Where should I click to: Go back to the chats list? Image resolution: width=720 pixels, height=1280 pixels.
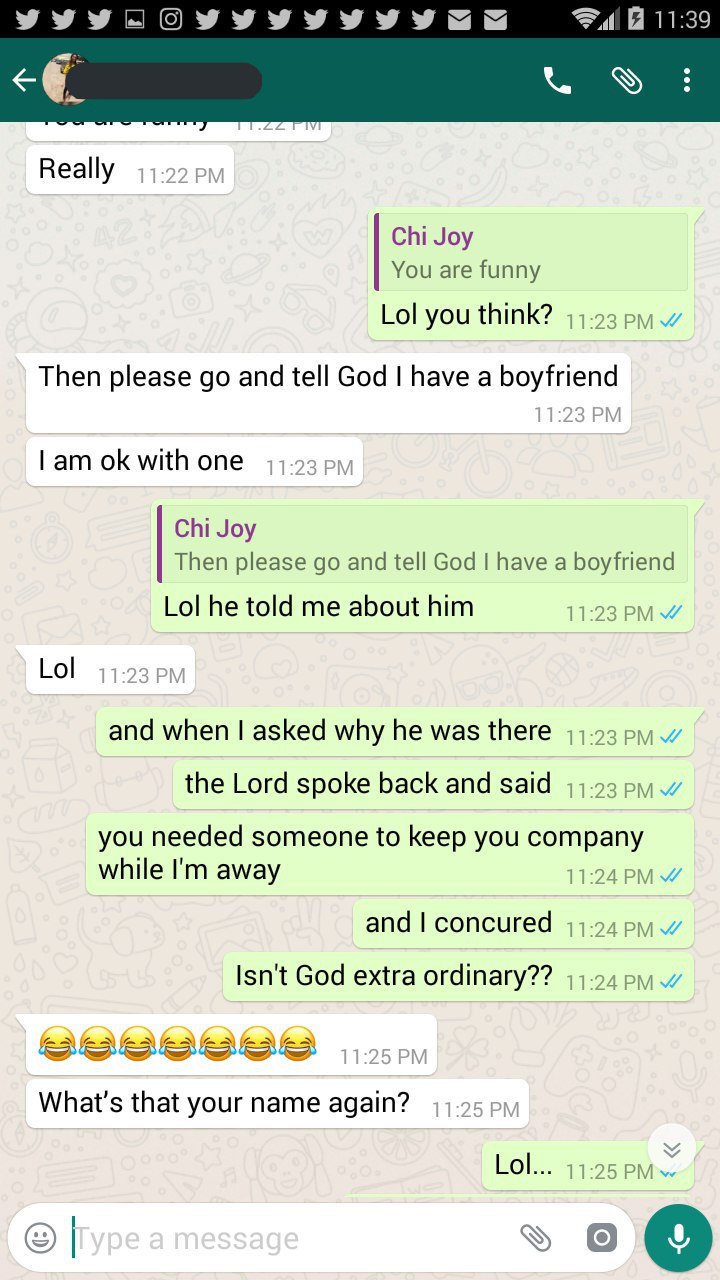(24, 81)
